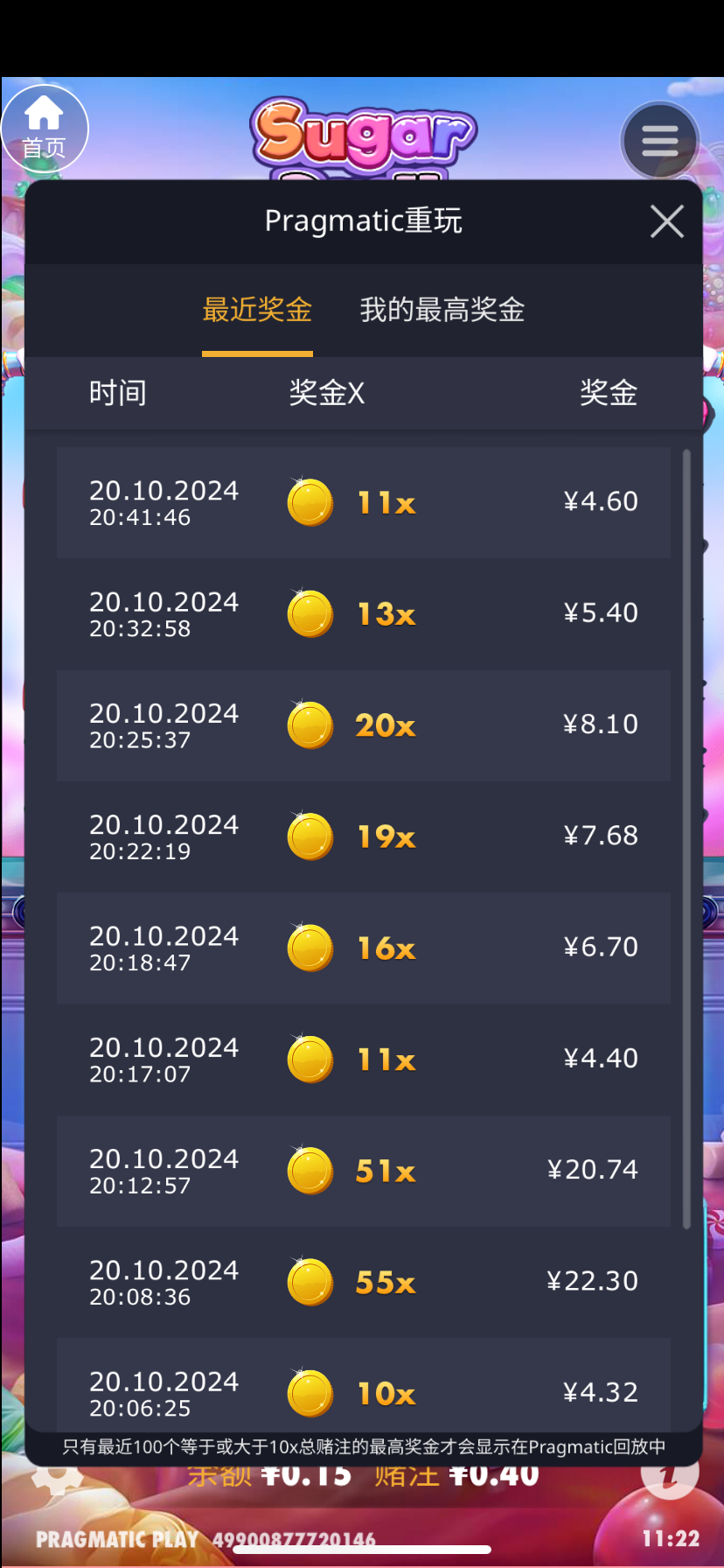The height and width of the screenshot is (1568, 724).
Task: Open the 13x win at 20:32:58
Action: click(x=363, y=614)
